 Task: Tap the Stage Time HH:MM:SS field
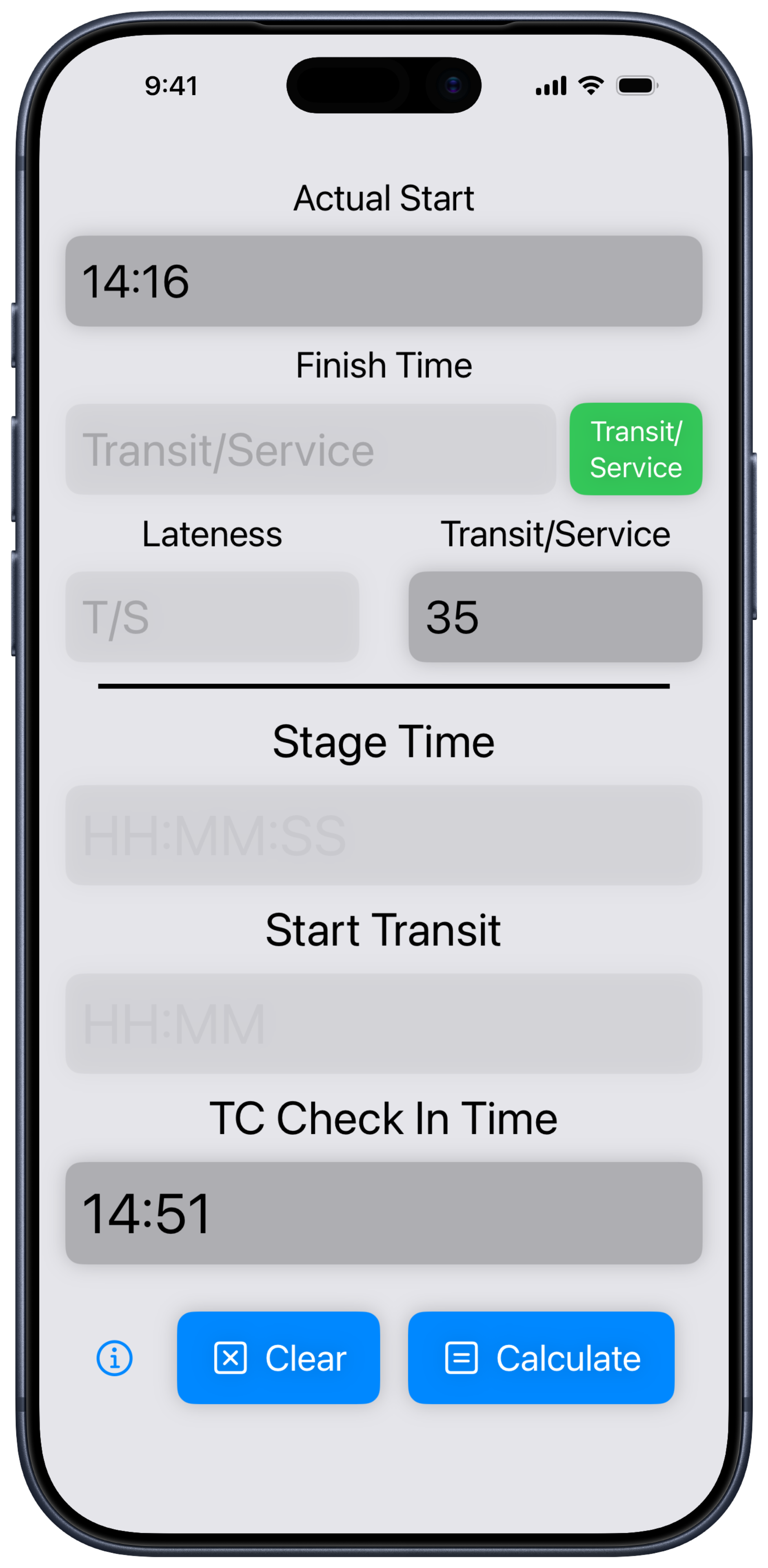383,835
